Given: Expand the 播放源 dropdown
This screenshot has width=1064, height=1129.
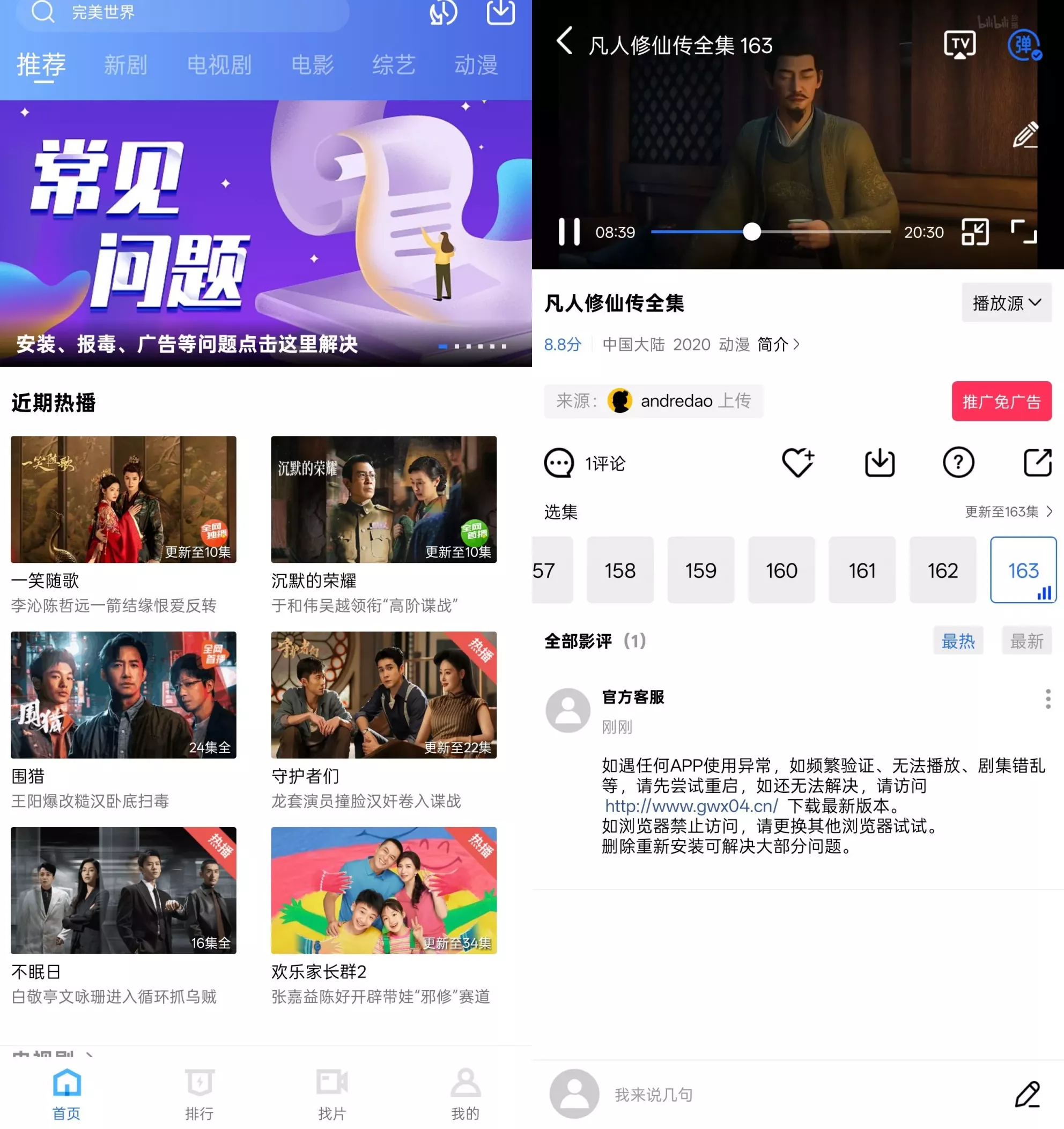Looking at the screenshot, I should coord(1006,303).
